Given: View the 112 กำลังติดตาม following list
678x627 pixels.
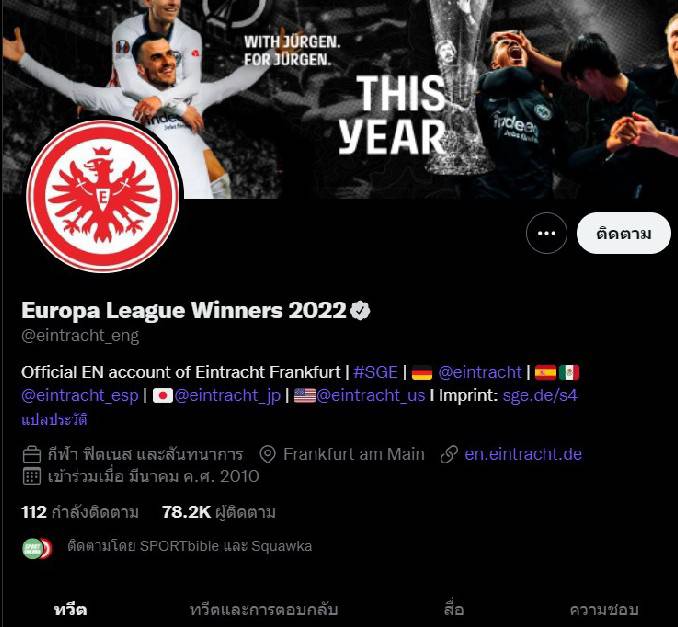Looking at the screenshot, I should pyautogui.click(x=80, y=512).
